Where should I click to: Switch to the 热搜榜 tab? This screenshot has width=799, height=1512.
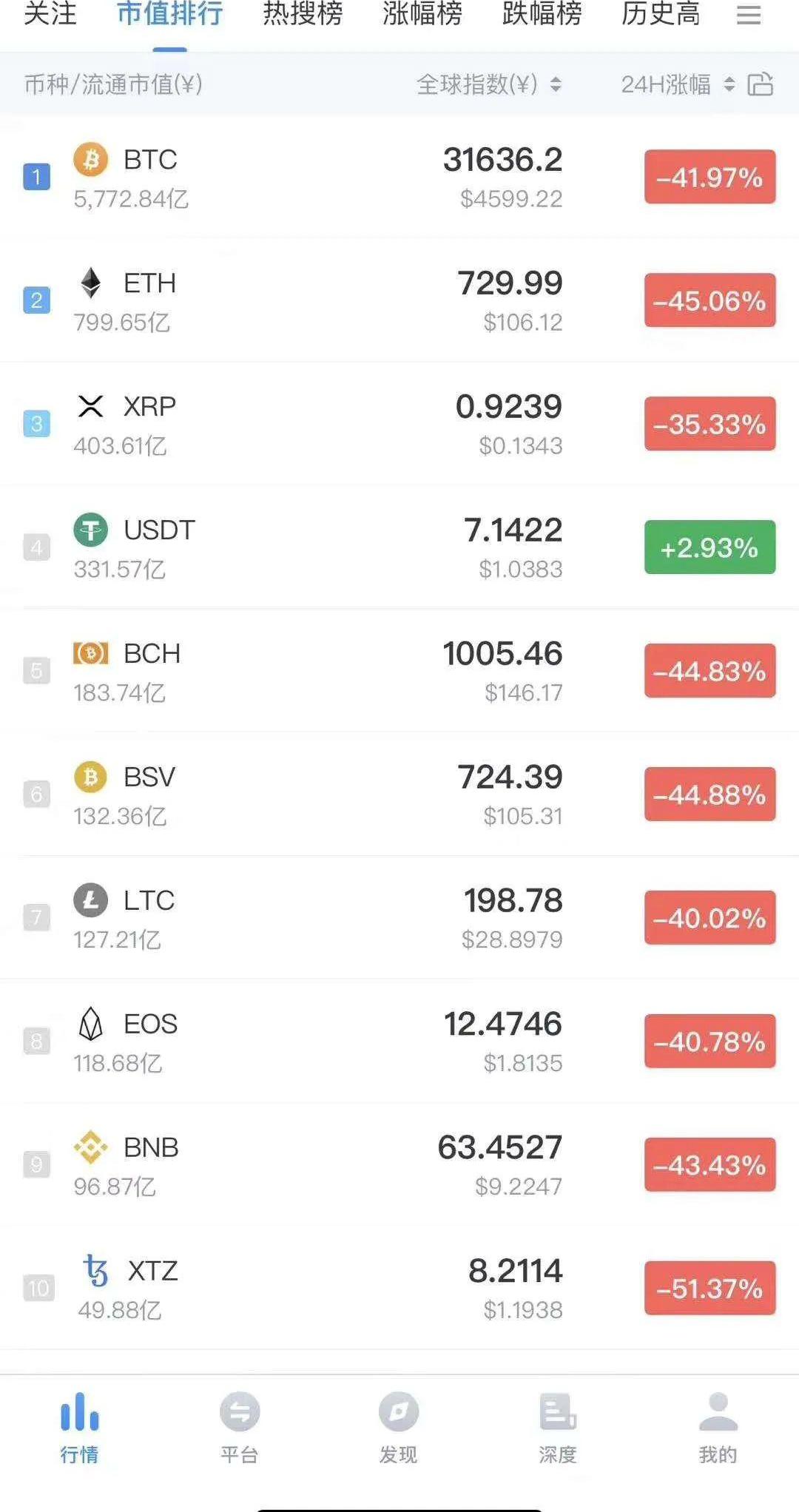303,14
